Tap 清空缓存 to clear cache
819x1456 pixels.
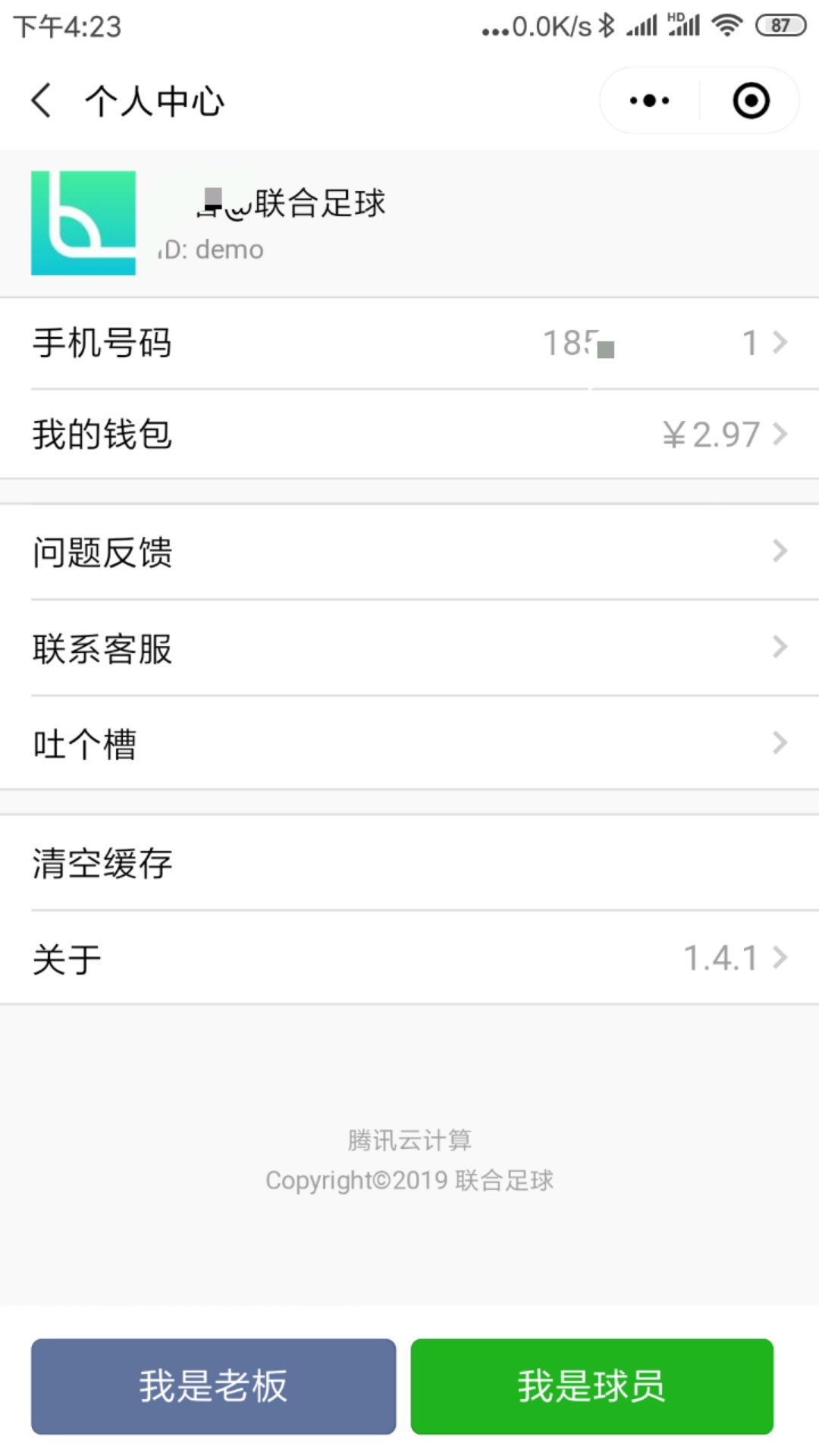pos(409,863)
